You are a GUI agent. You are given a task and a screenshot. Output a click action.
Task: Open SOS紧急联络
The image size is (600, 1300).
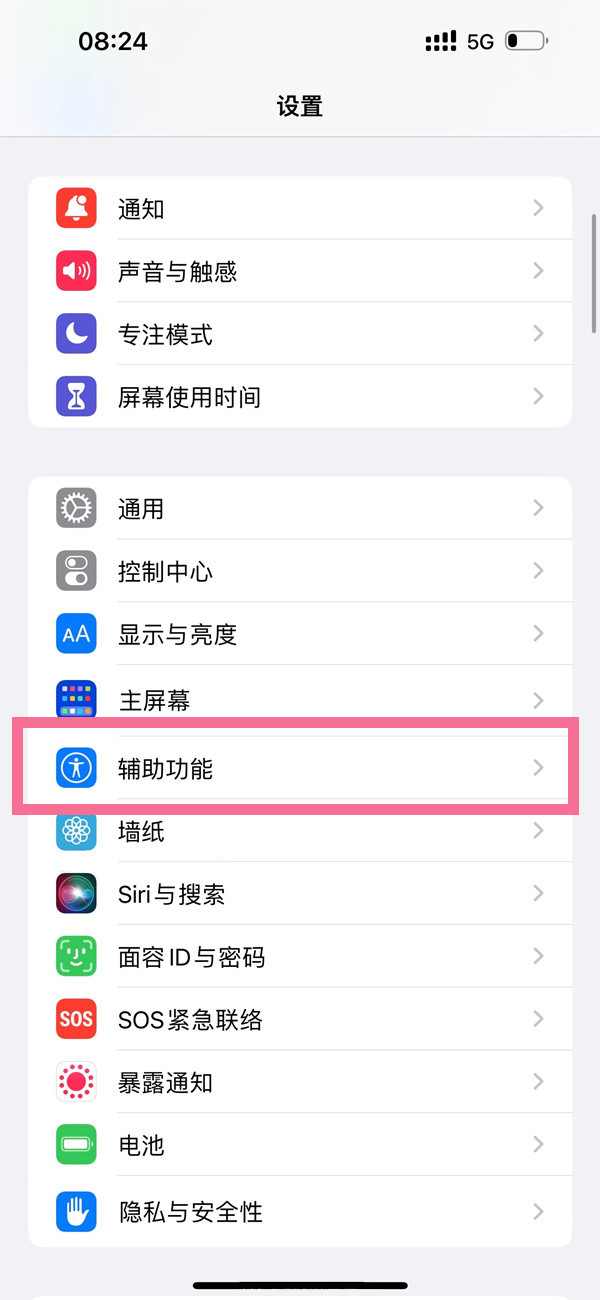tap(300, 1020)
